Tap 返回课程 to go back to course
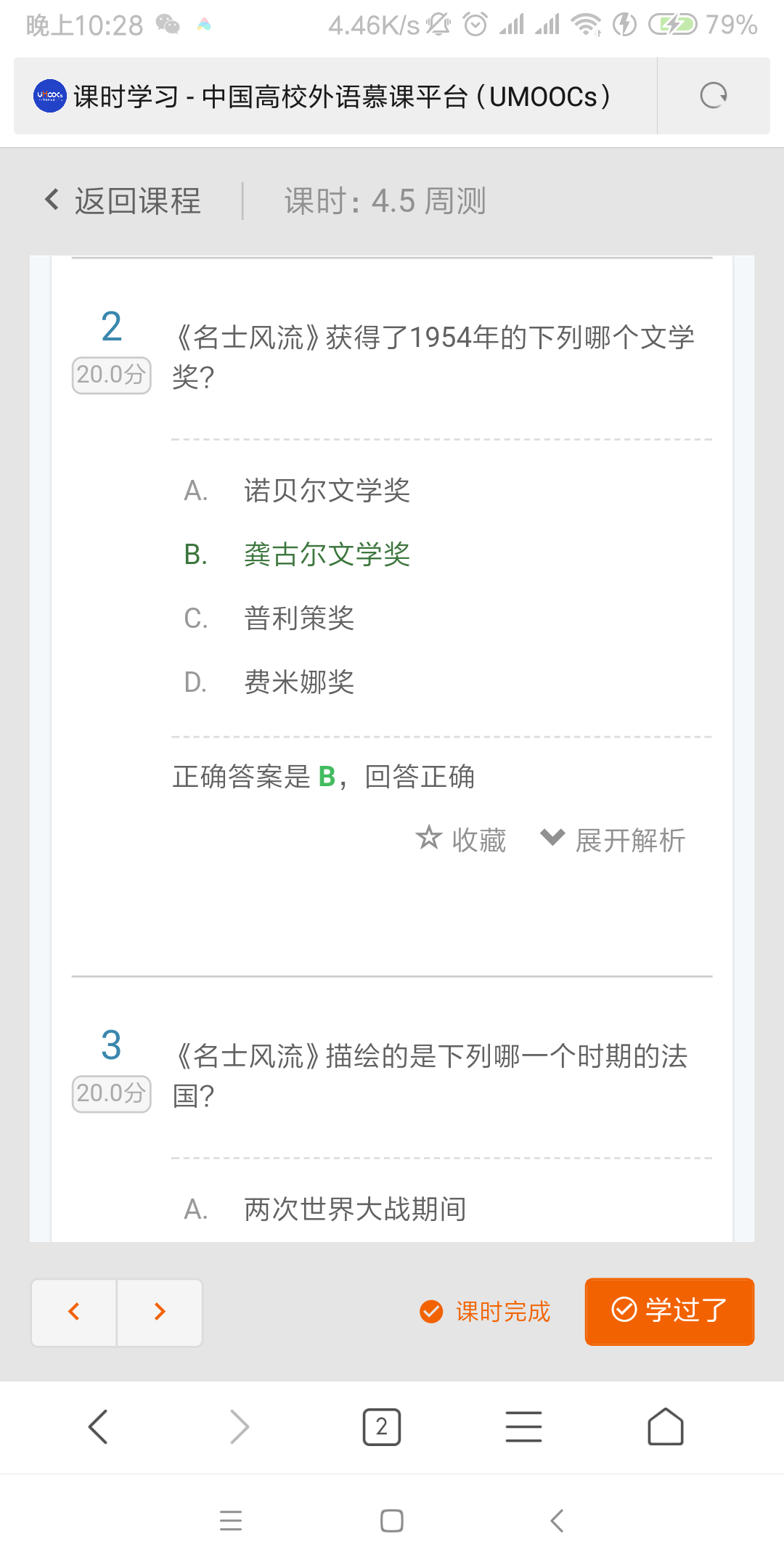Image resolution: width=784 pixels, height=1568 pixels. pos(123,201)
